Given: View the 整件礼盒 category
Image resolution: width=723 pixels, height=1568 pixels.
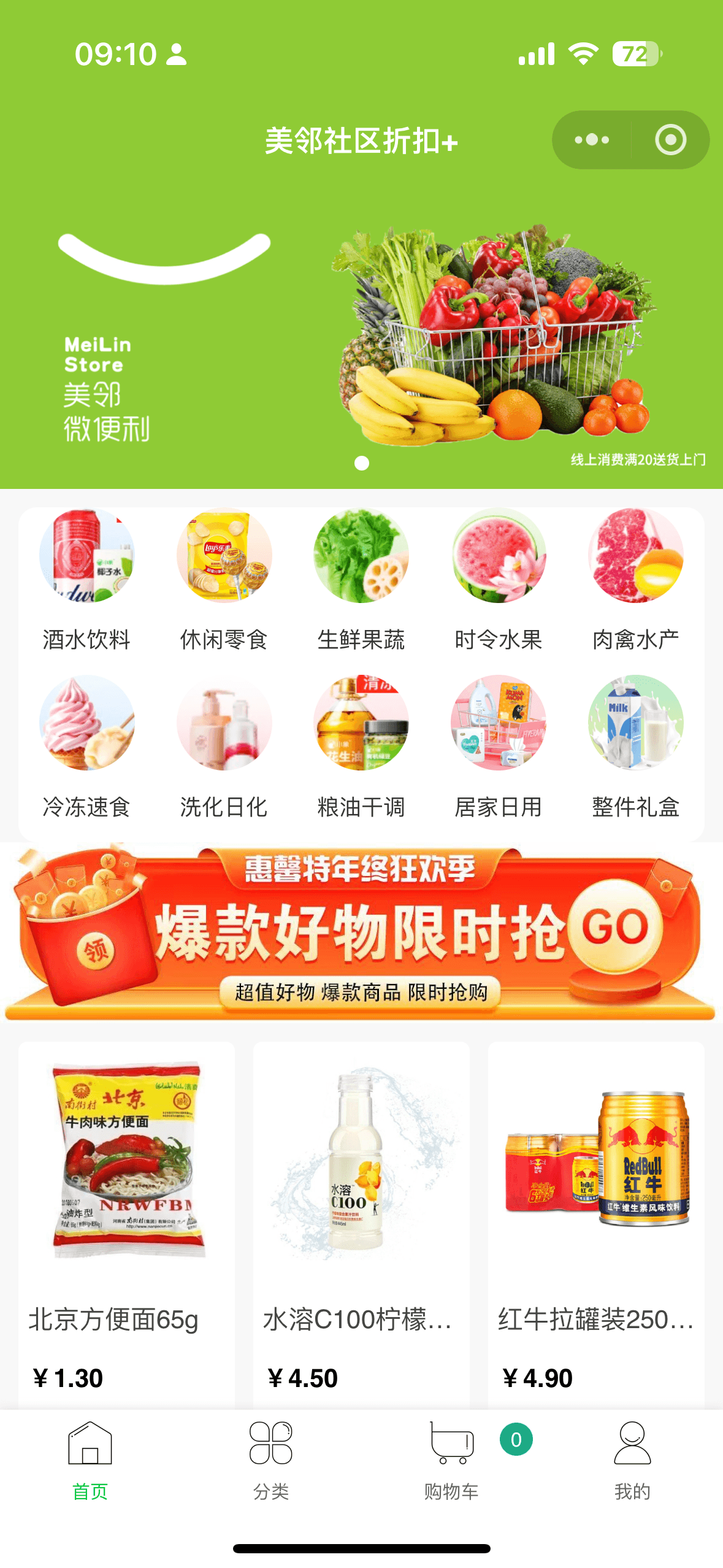Looking at the screenshot, I should click(x=636, y=748).
